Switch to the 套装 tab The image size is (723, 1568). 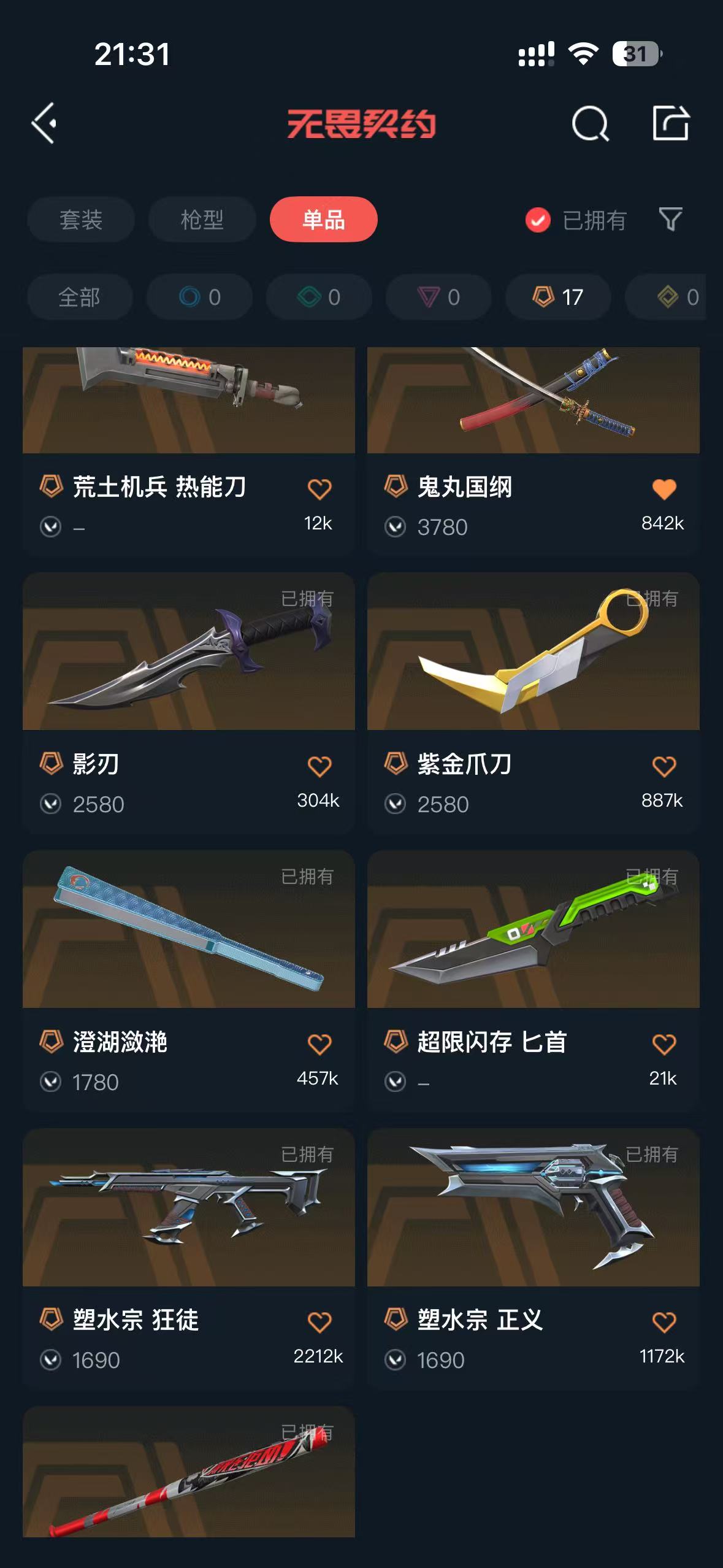point(80,220)
